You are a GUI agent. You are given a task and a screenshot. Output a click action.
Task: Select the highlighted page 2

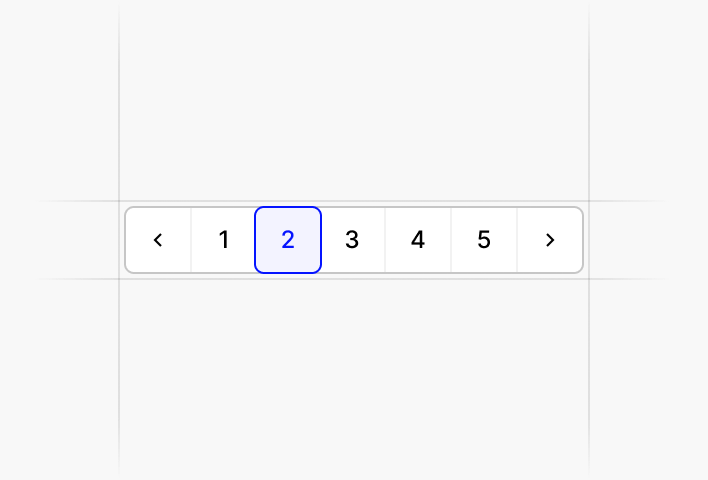288,240
